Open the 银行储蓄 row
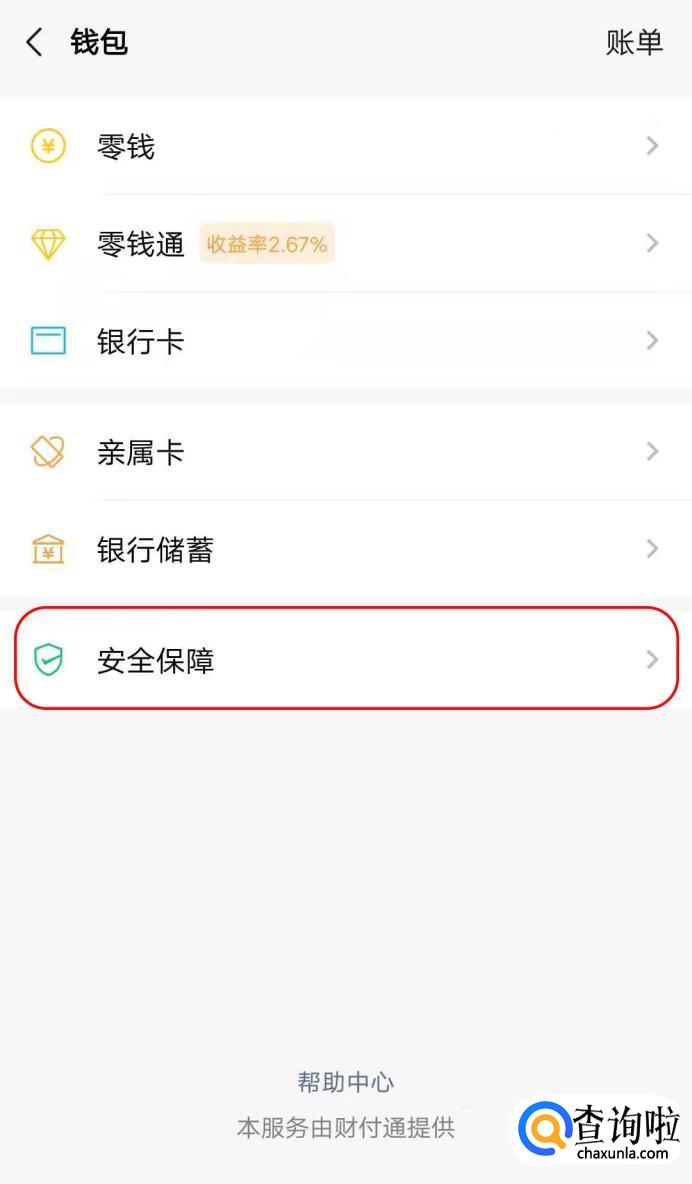This screenshot has width=692, height=1184. [346, 549]
